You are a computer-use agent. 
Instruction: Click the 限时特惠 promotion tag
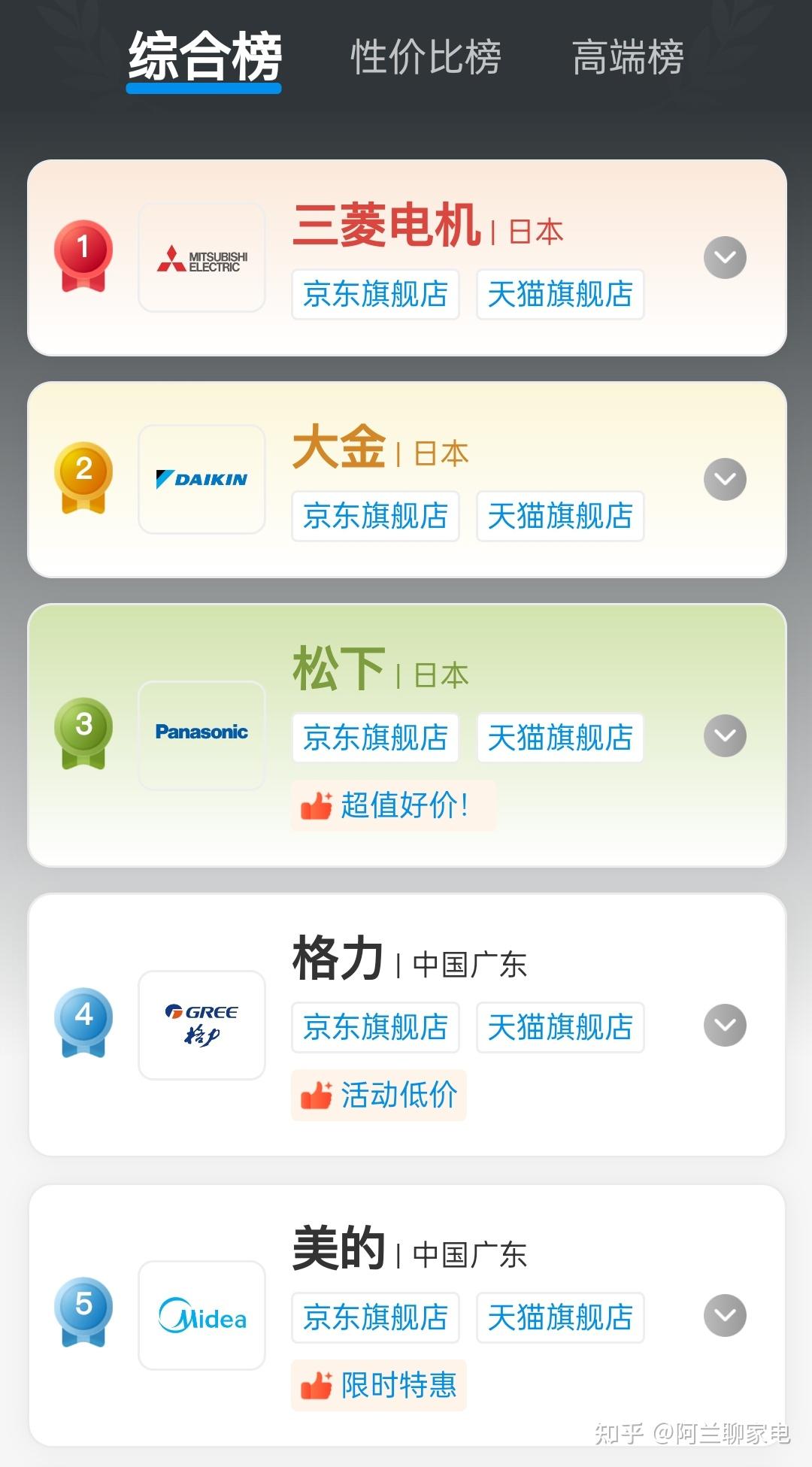pos(378,1385)
